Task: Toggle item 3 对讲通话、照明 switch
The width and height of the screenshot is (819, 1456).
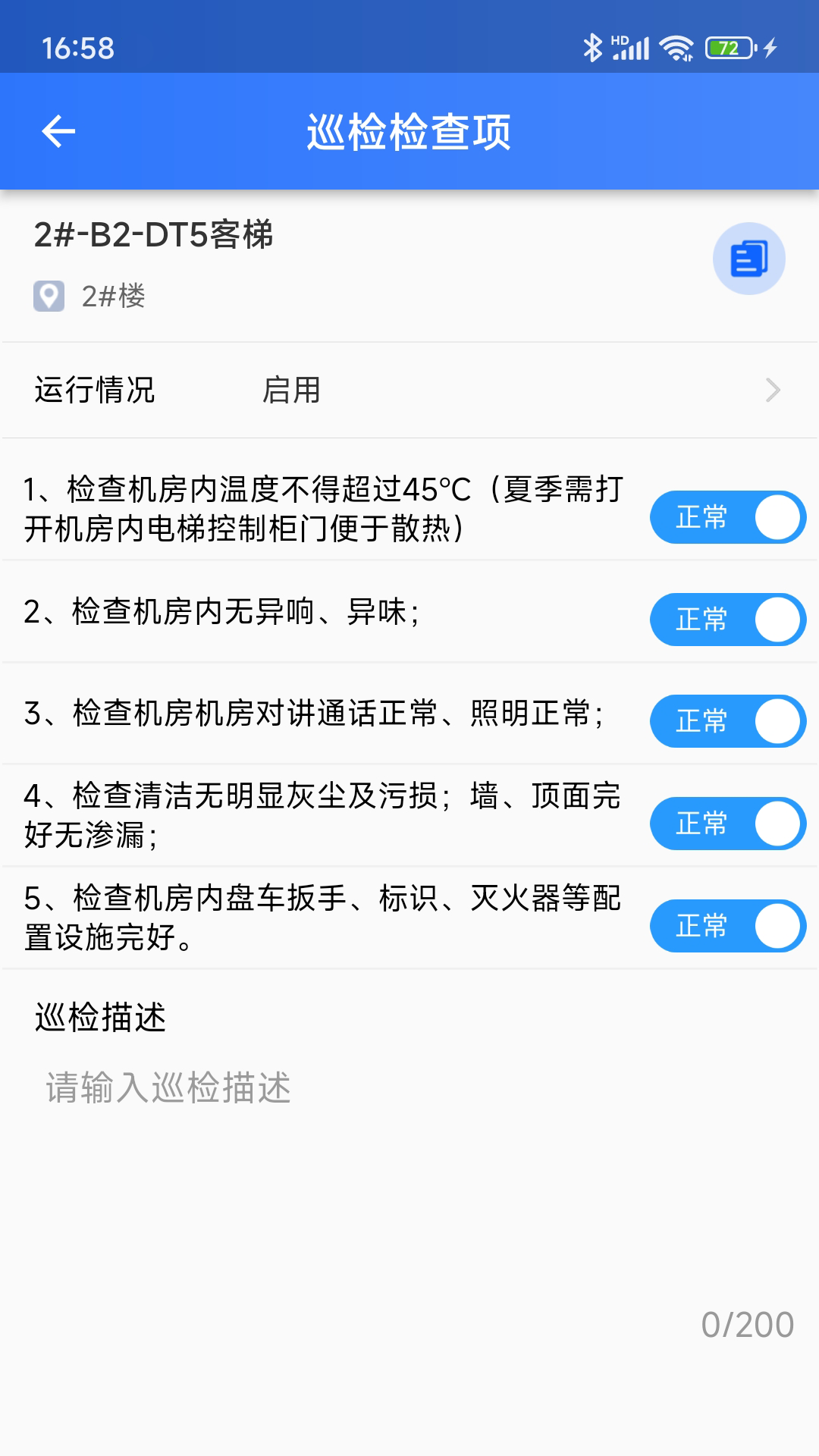Action: click(x=728, y=721)
